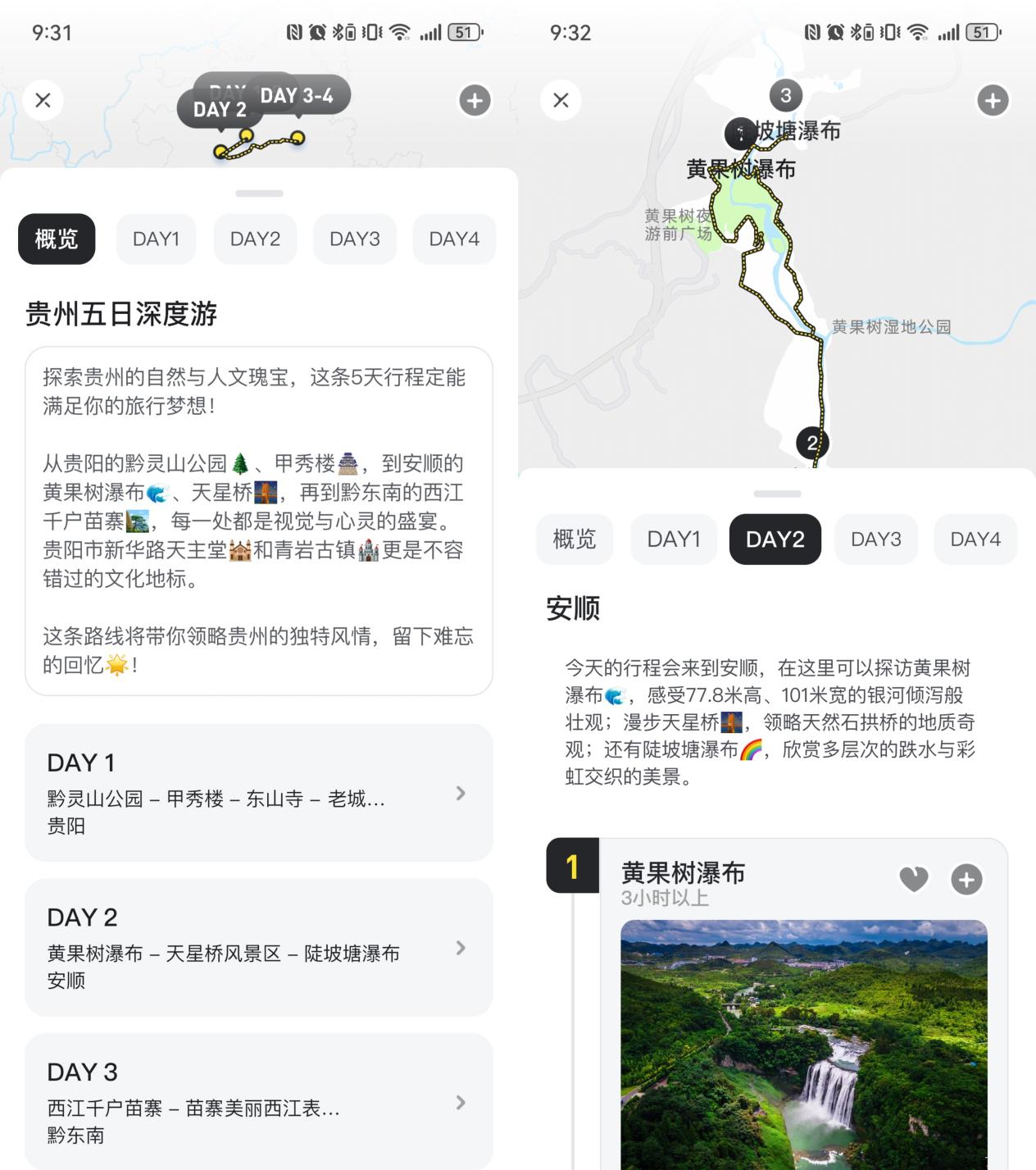Image resolution: width=1036 pixels, height=1170 pixels.
Task: Open the DAY 3 黔东南 itinerary card
Action: tap(258, 1103)
